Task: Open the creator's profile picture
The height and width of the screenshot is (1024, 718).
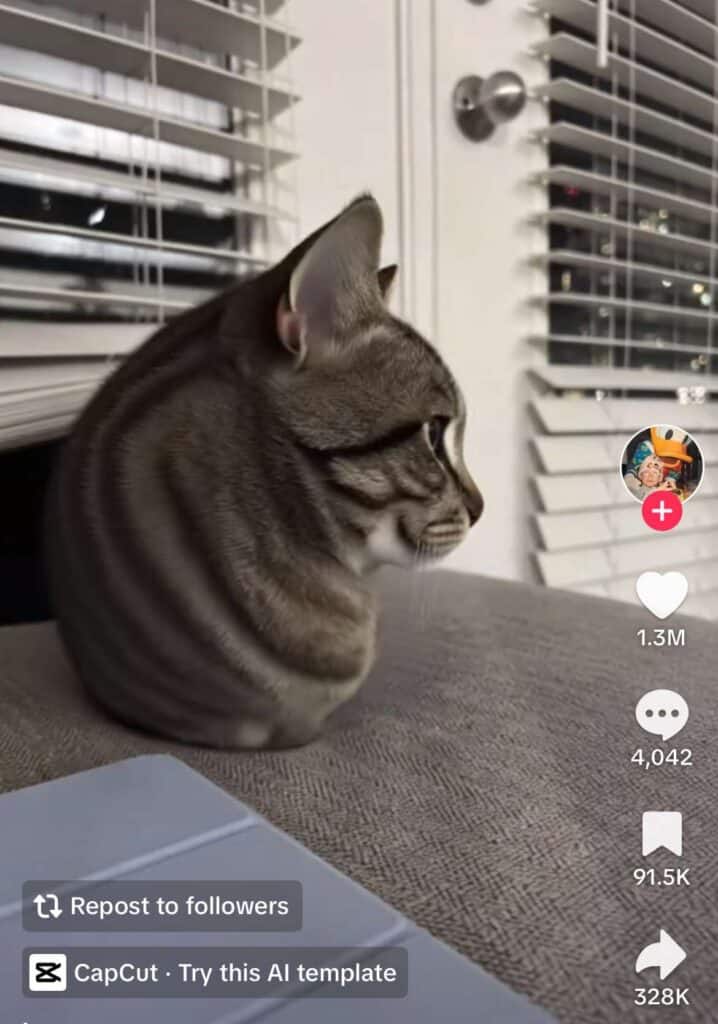Action: click(661, 461)
